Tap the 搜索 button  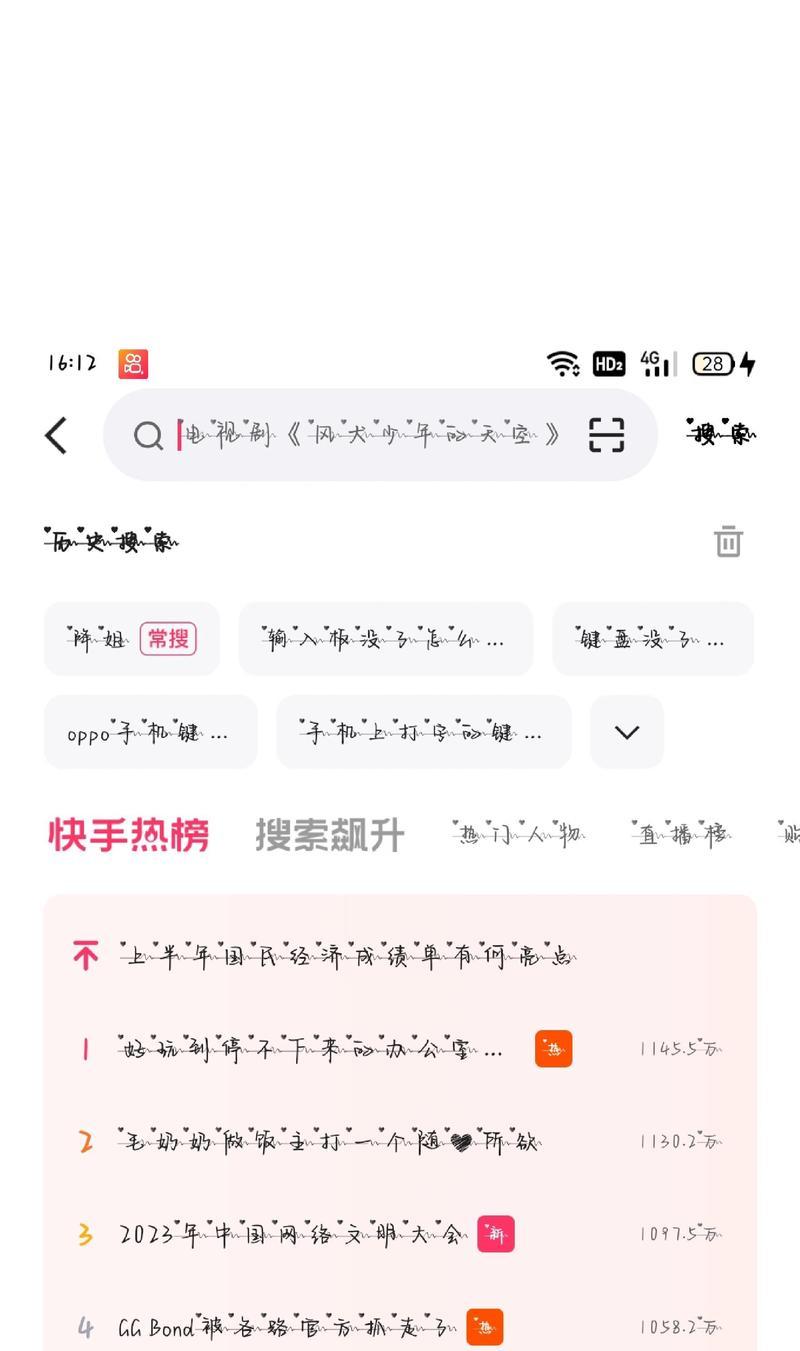pos(722,434)
